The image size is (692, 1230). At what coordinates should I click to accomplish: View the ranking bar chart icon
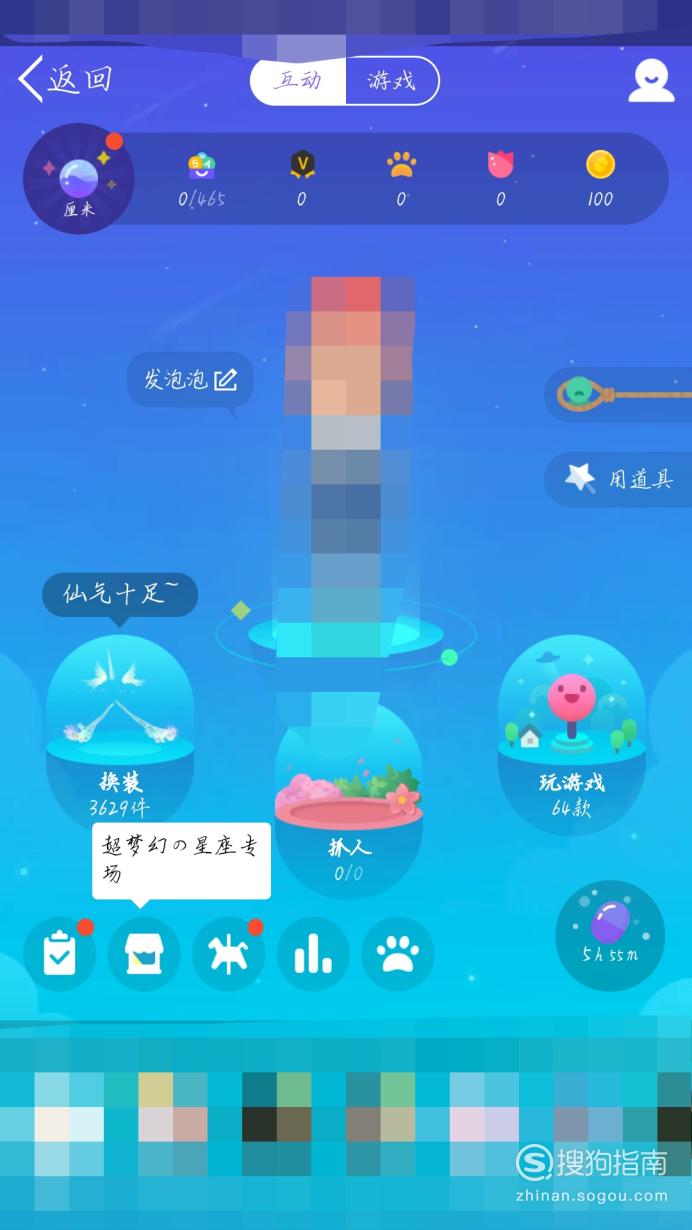click(313, 954)
